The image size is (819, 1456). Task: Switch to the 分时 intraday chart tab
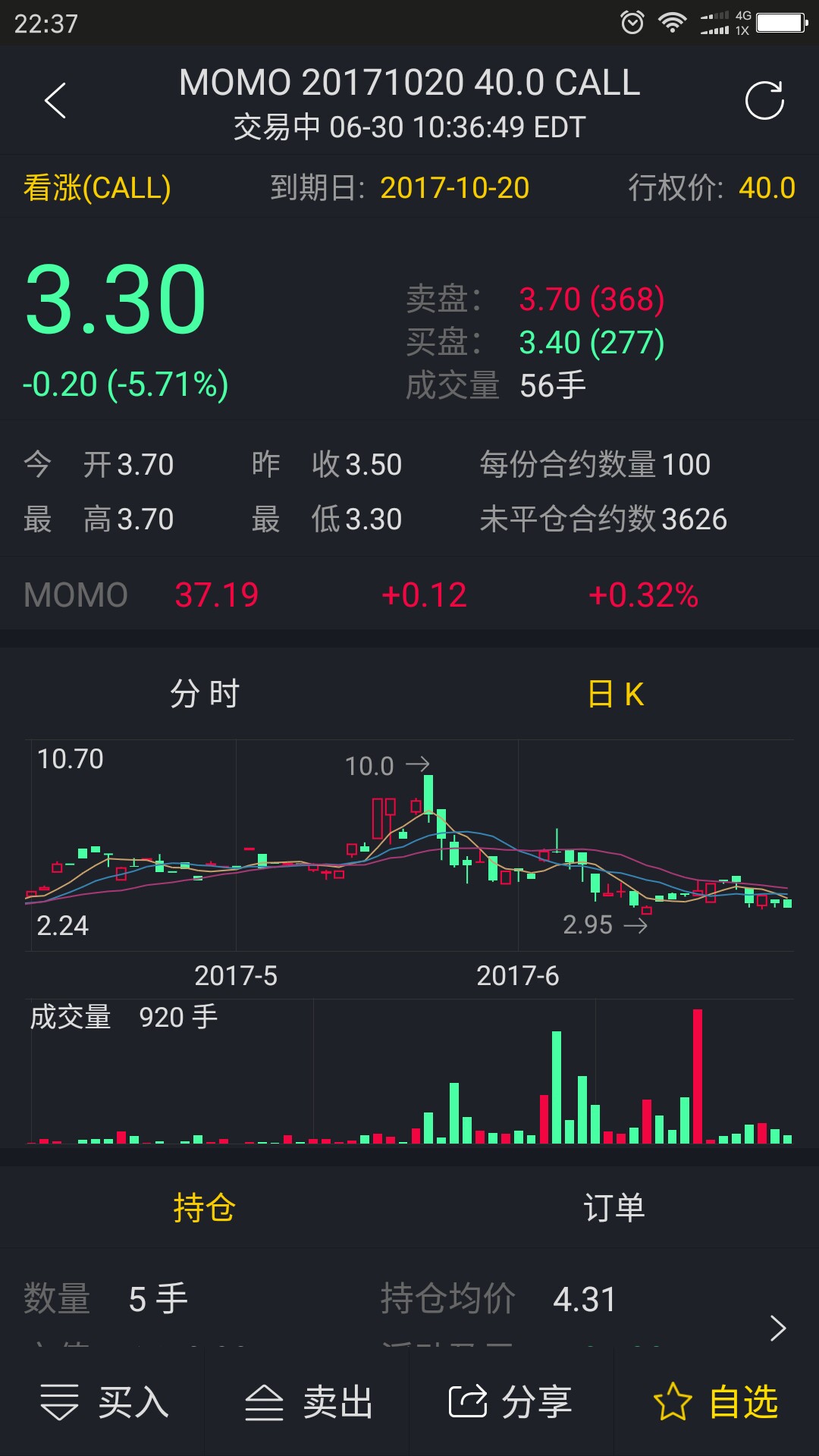point(205,694)
